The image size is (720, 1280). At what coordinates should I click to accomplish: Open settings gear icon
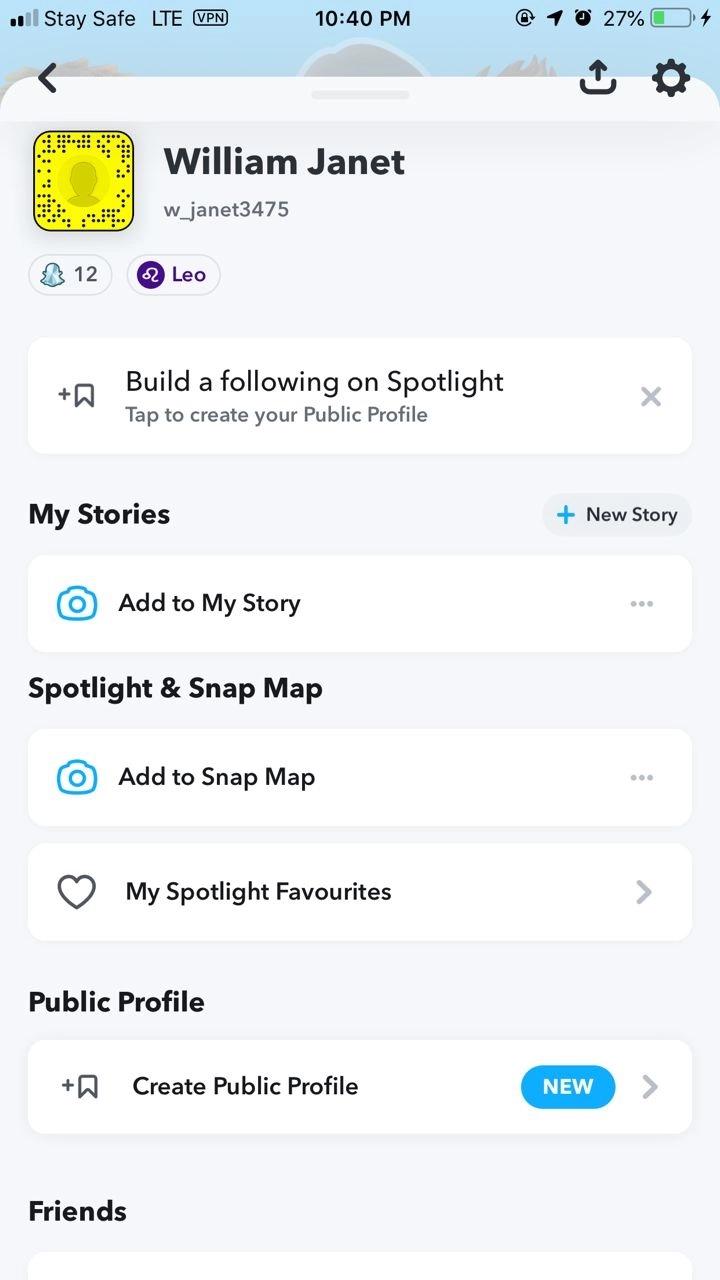(671, 78)
